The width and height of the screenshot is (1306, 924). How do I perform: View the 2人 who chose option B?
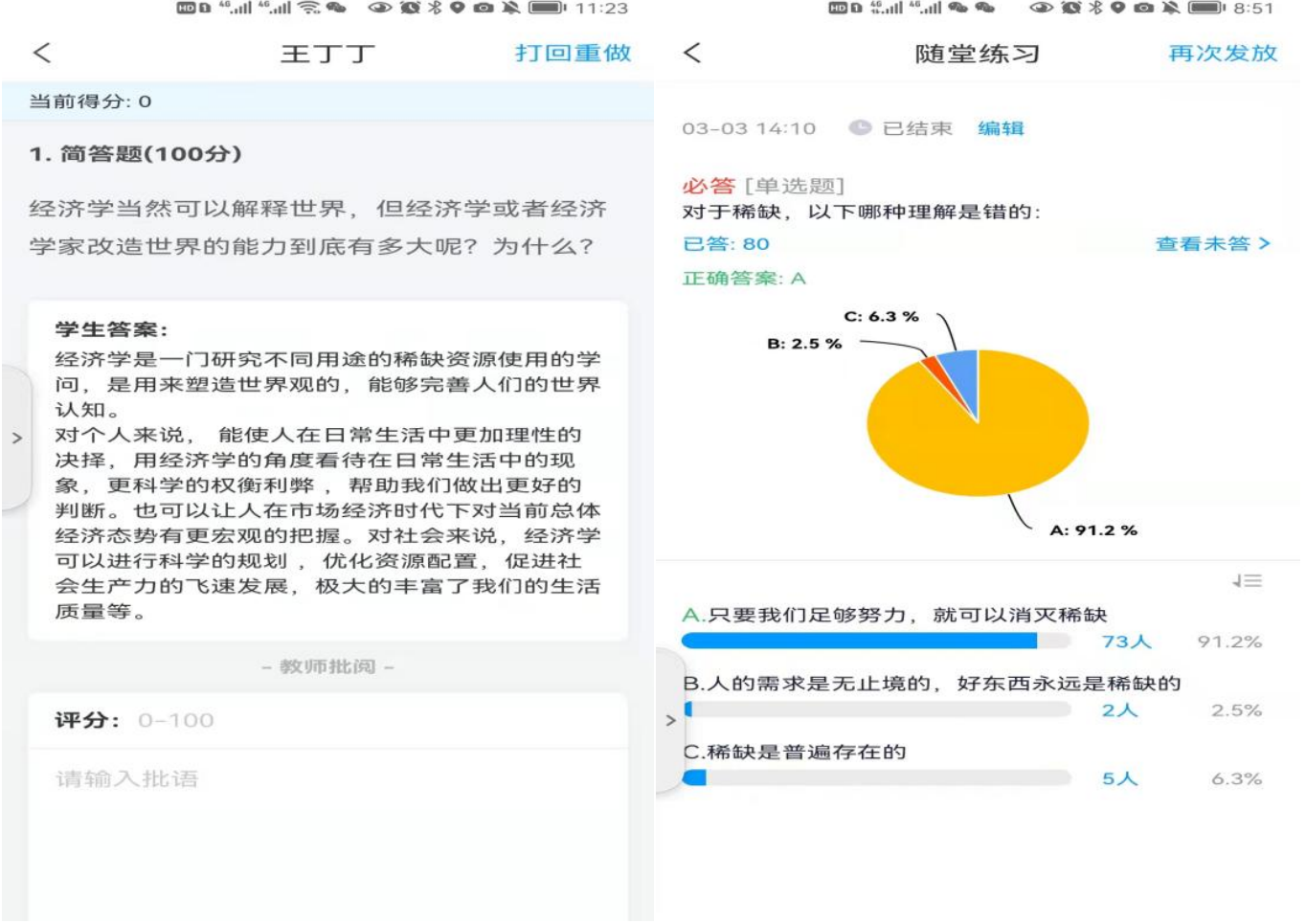tap(1118, 710)
